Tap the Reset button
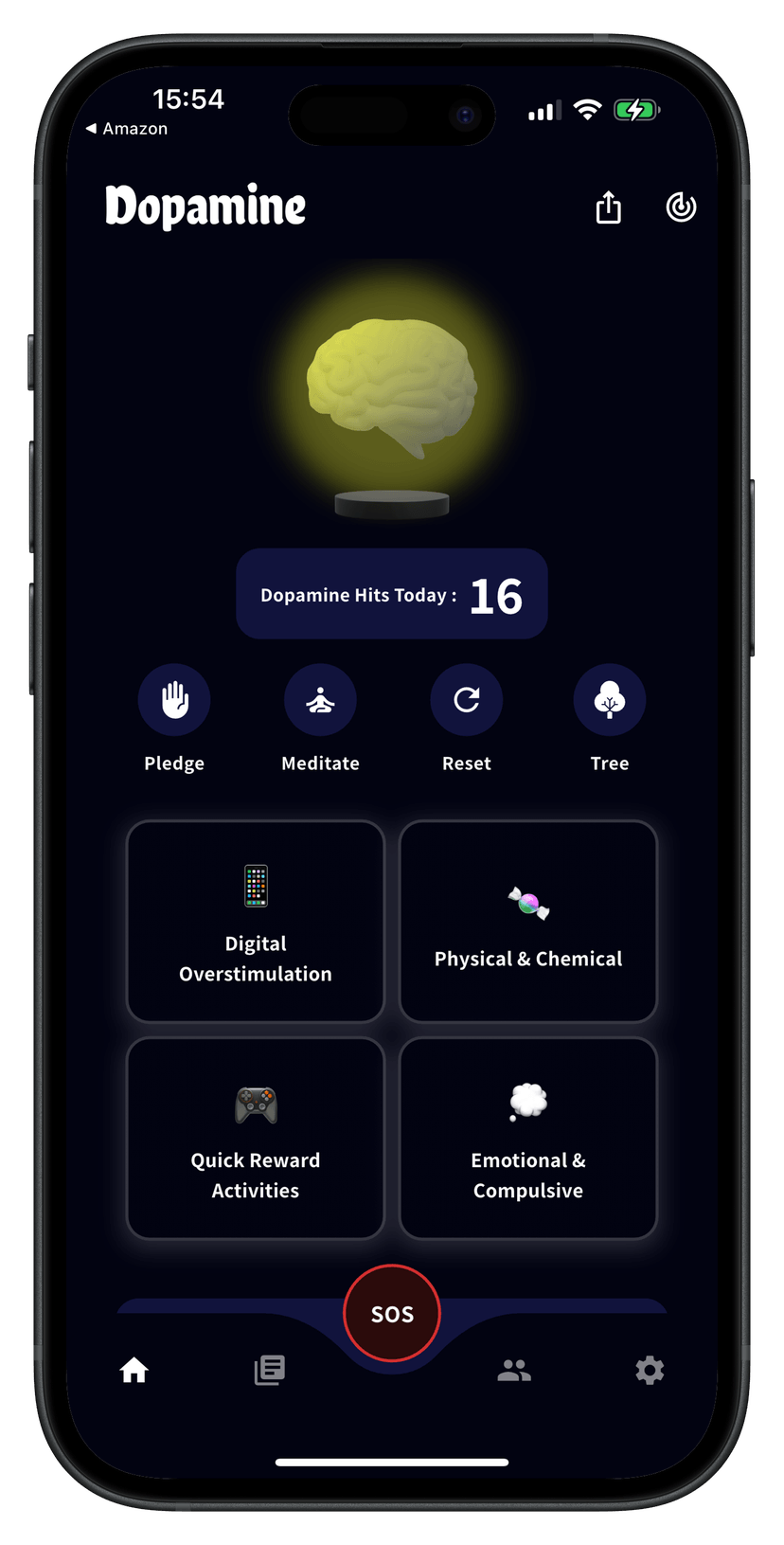Image resolution: width=784 pixels, height=1545 pixels. (466, 700)
